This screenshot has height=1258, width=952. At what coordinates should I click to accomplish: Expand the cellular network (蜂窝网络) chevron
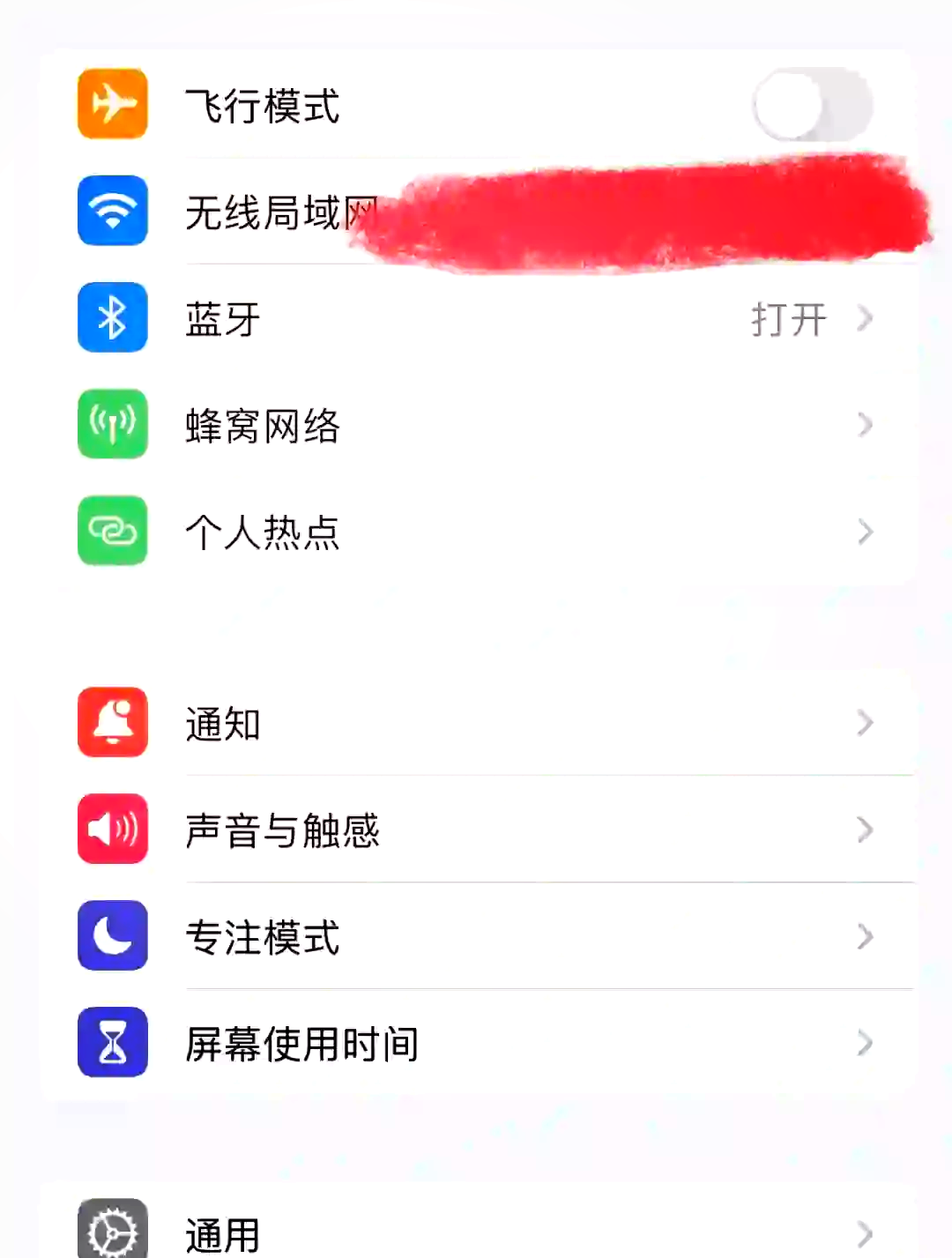pyautogui.click(x=864, y=425)
